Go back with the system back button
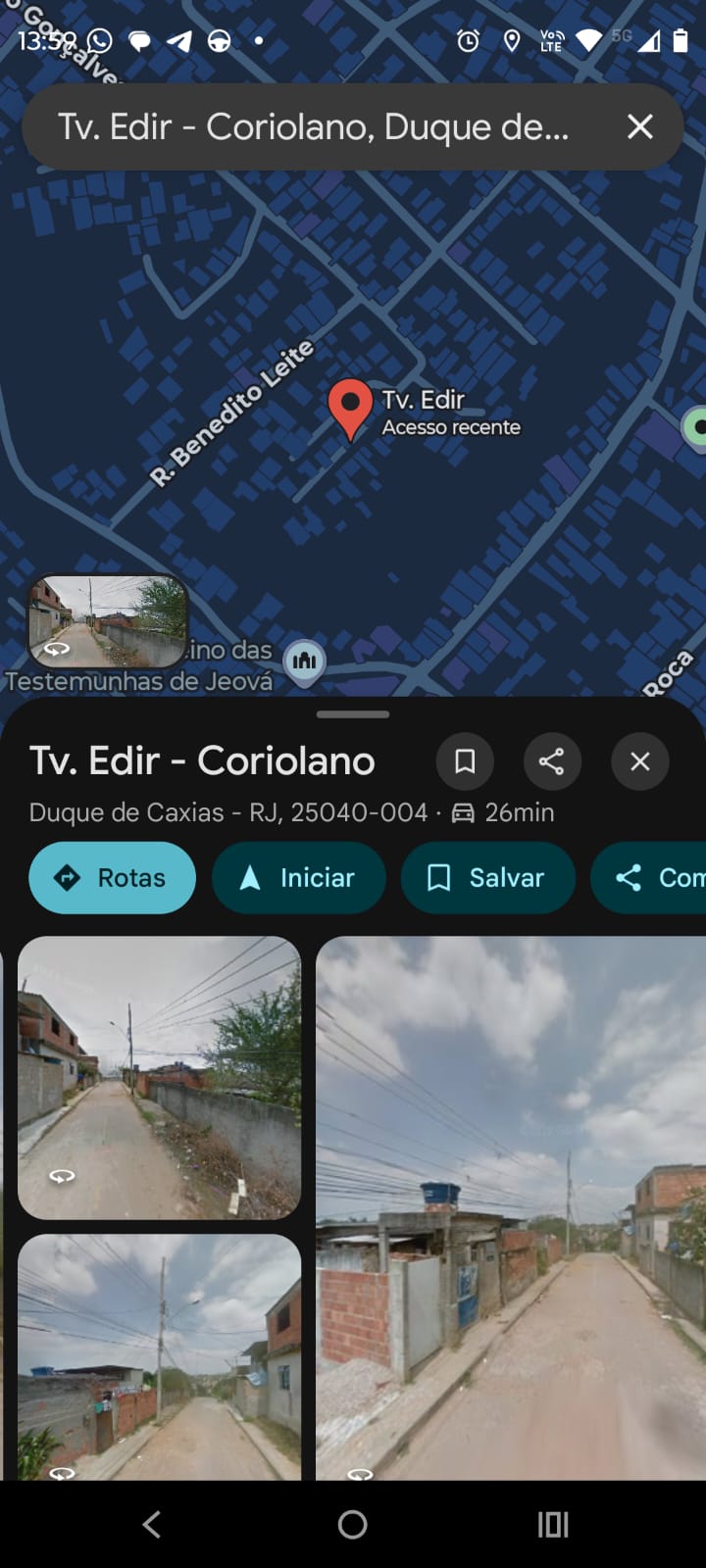 (x=152, y=1524)
